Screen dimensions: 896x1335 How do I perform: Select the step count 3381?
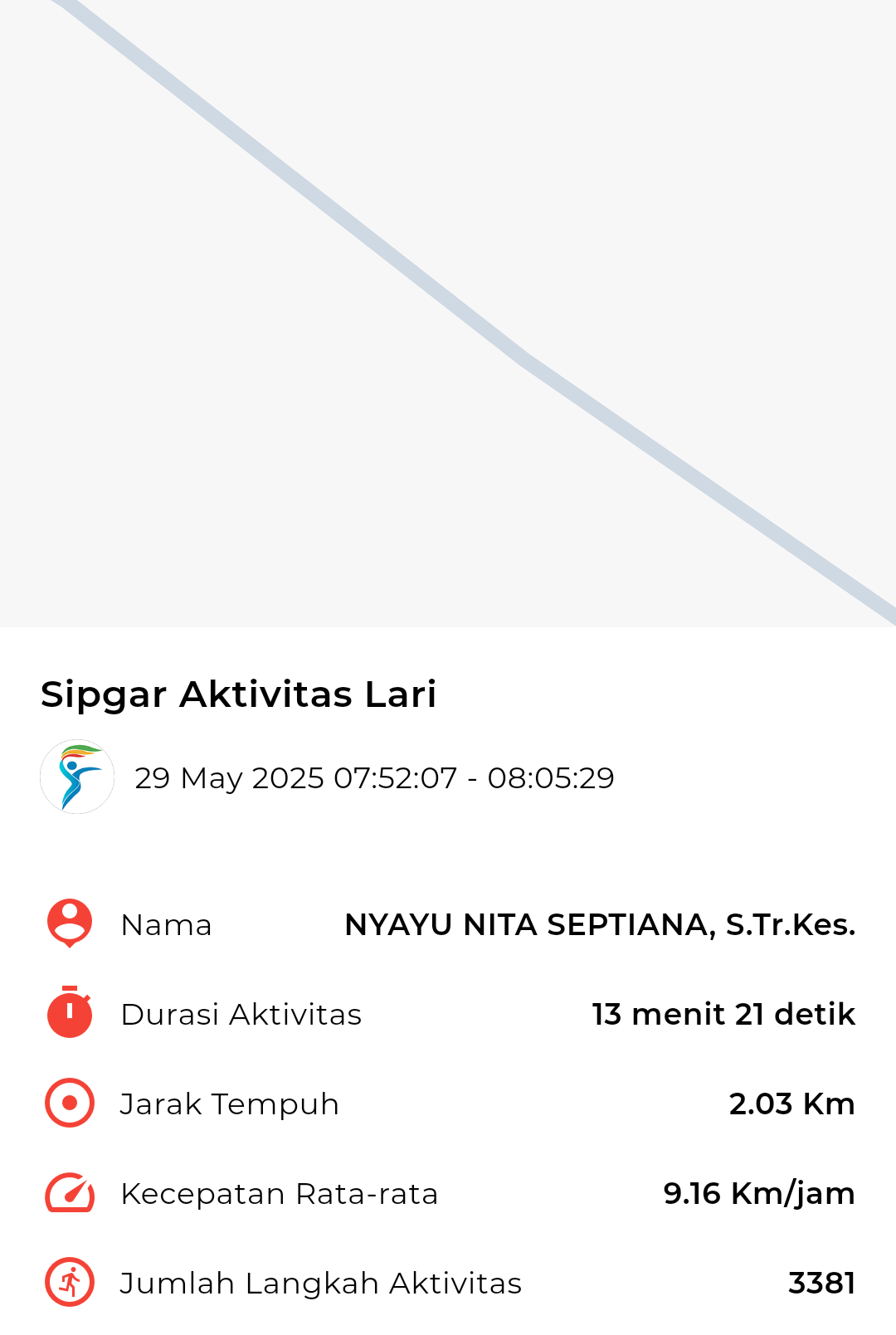click(x=821, y=1283)
